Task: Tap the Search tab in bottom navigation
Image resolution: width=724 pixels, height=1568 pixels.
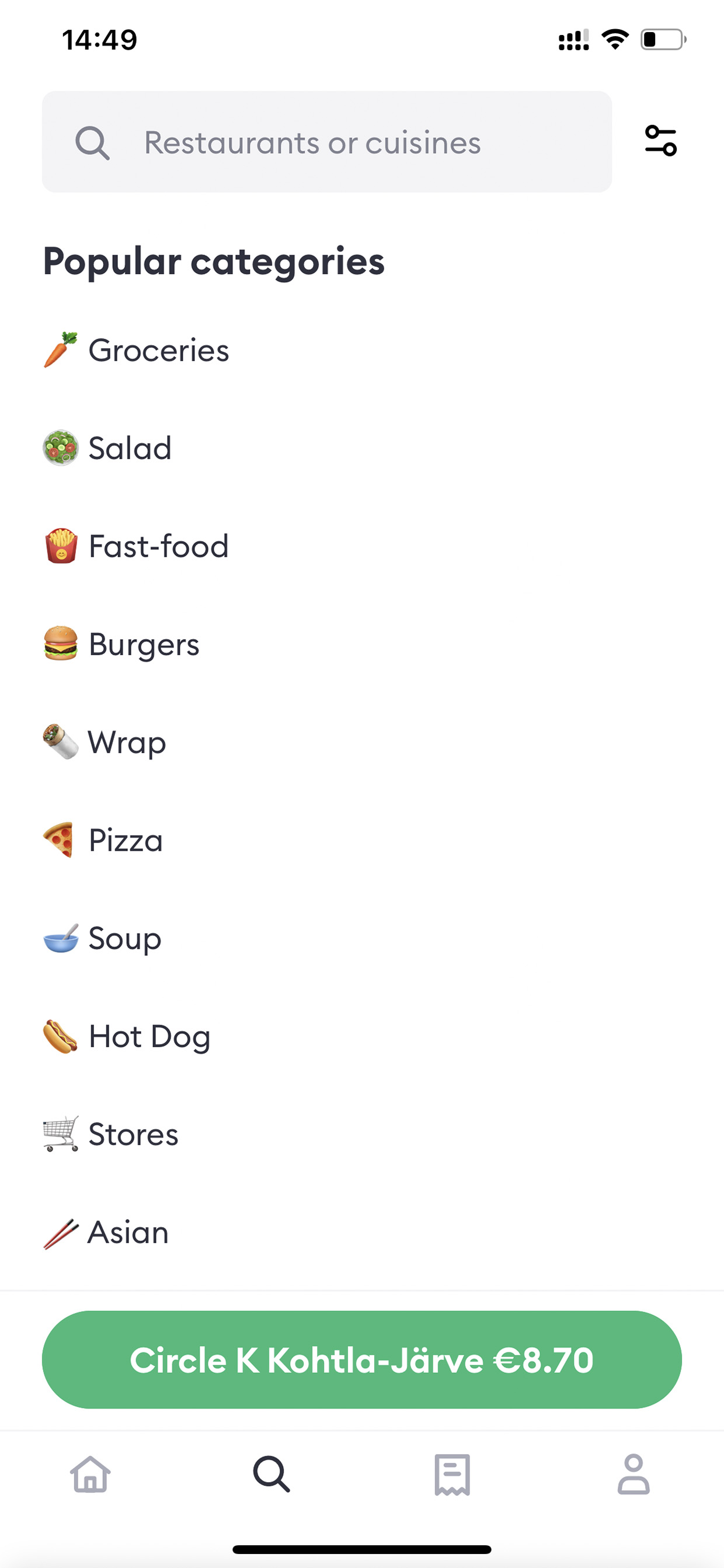Action: 271,1475
